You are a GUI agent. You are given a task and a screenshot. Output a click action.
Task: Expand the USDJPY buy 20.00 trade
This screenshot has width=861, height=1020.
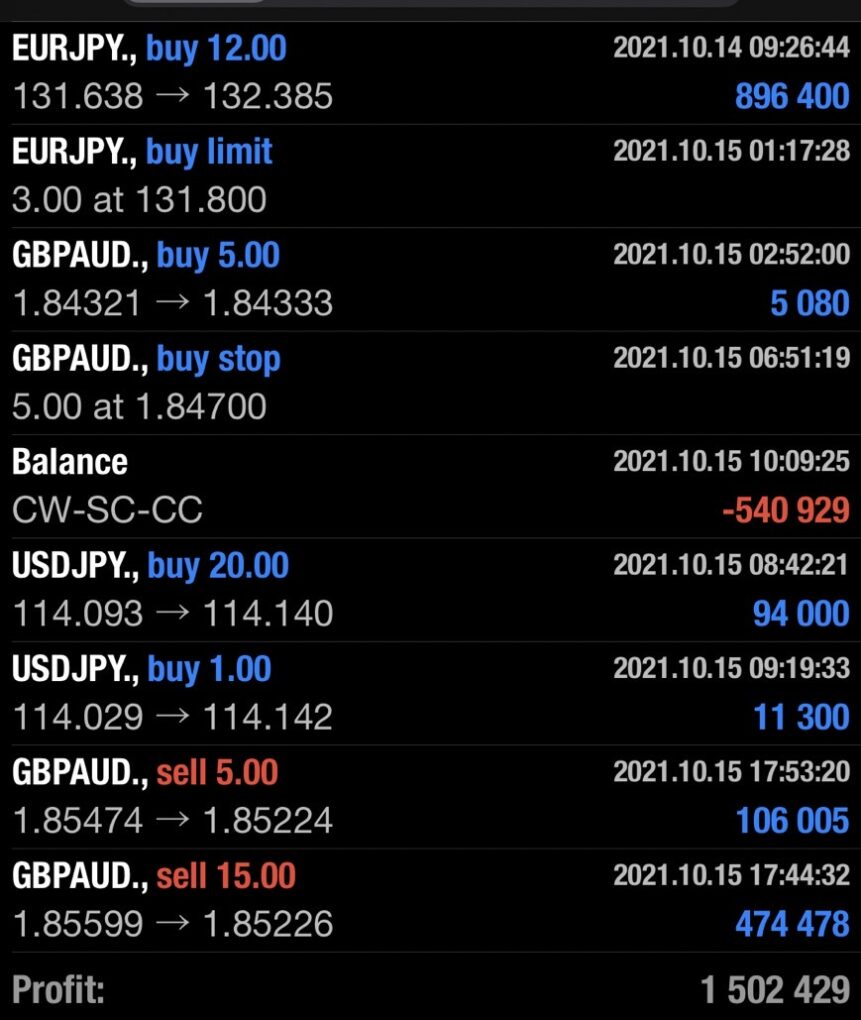coord(430,590)
